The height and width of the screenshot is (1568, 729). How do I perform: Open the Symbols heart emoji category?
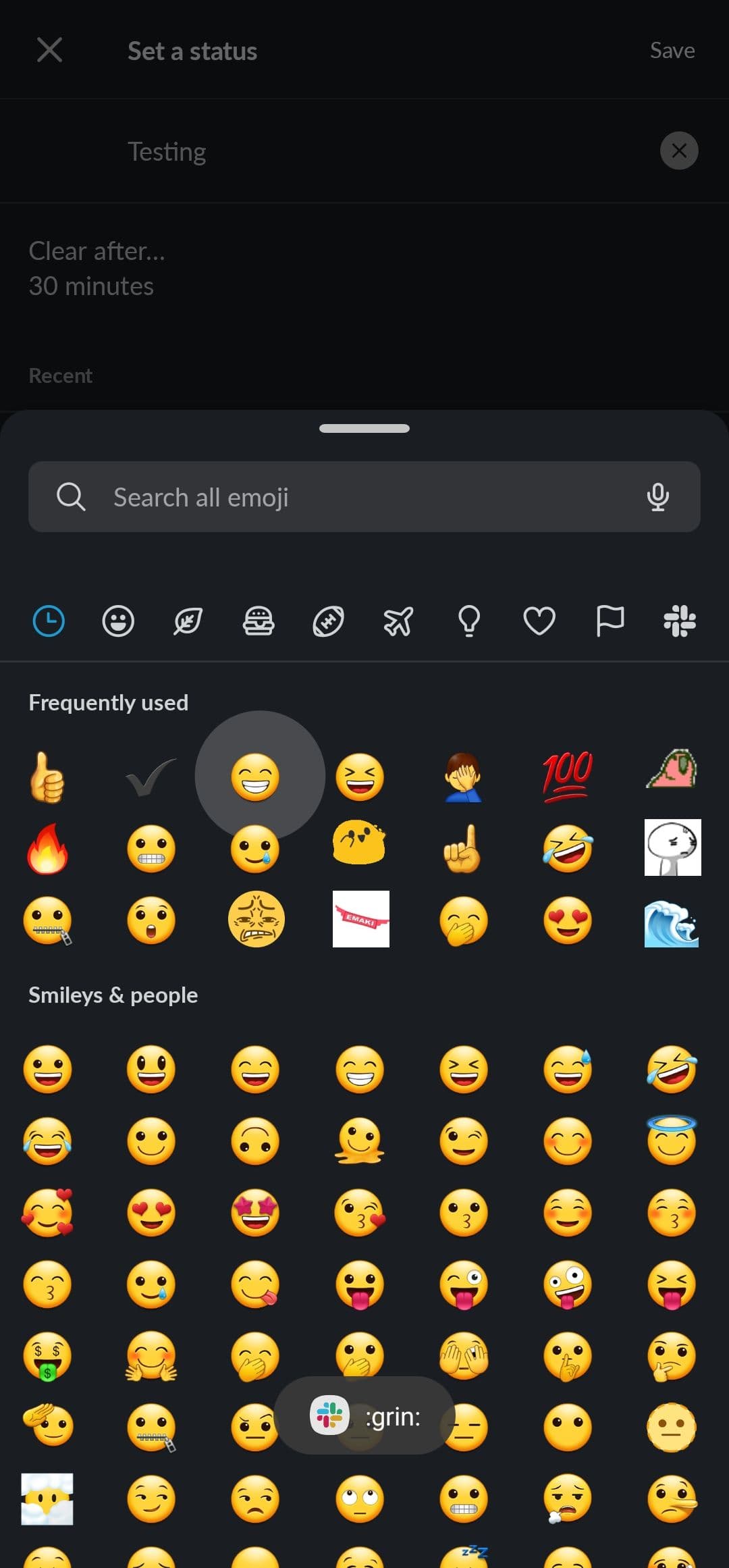(x=539, y=622)
